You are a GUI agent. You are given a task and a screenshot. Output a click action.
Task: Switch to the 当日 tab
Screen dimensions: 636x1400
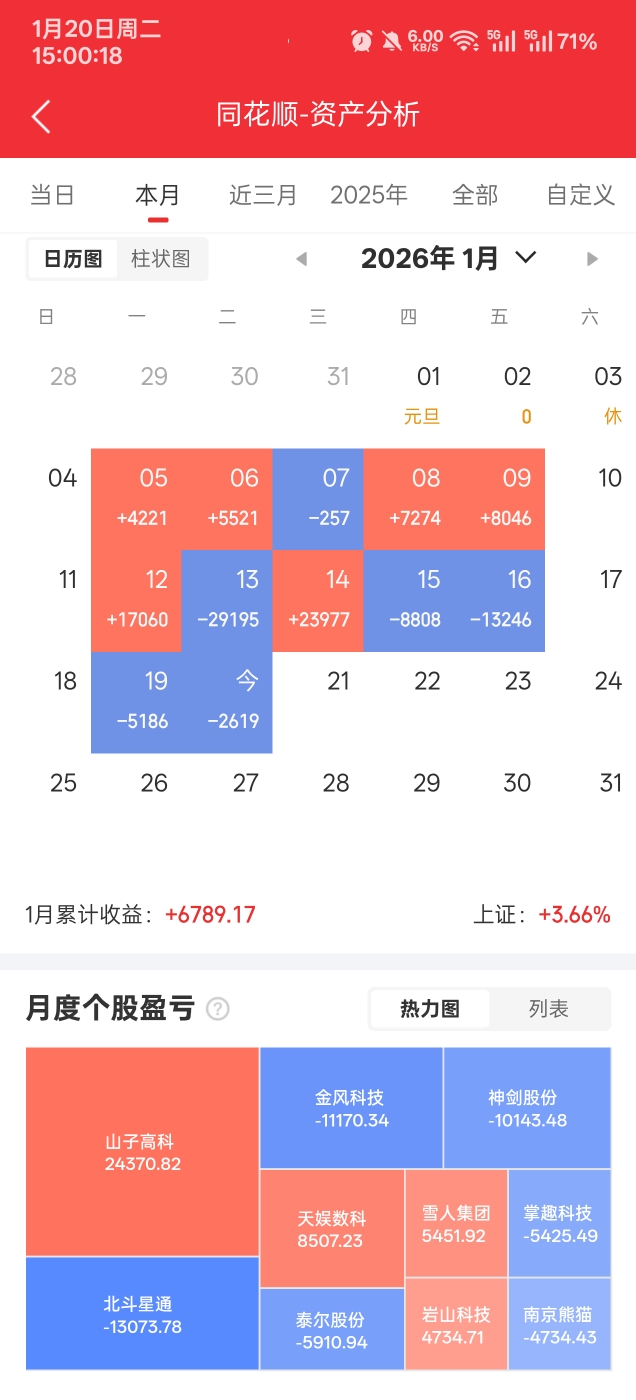(52, 195)
